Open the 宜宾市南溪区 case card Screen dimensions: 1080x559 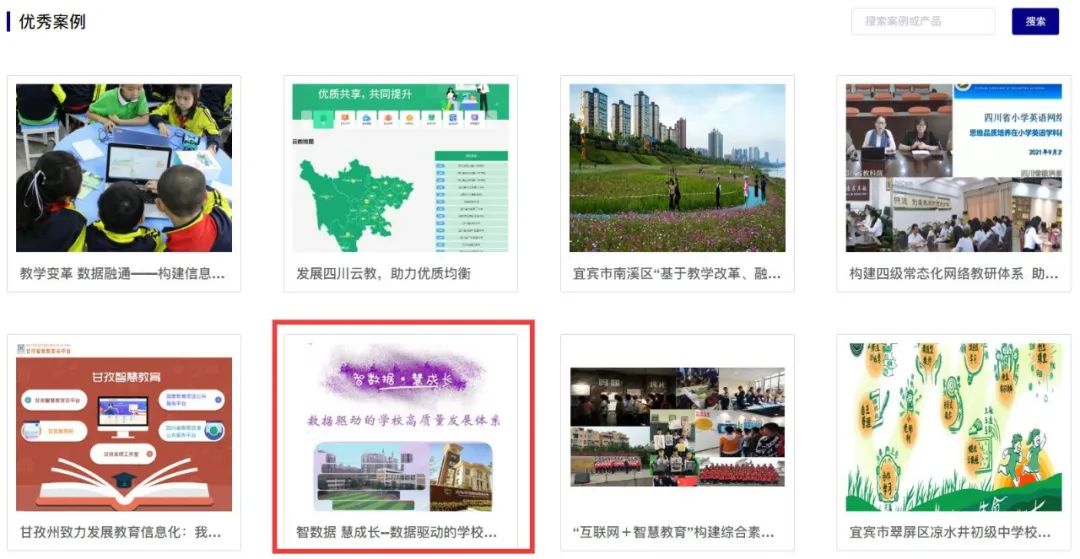point(677,183)
